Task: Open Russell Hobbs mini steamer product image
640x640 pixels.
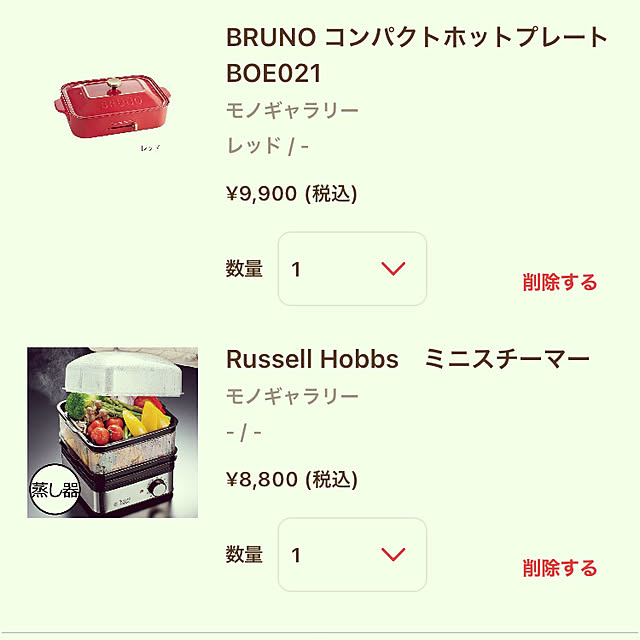Action: tap(112, 432)
